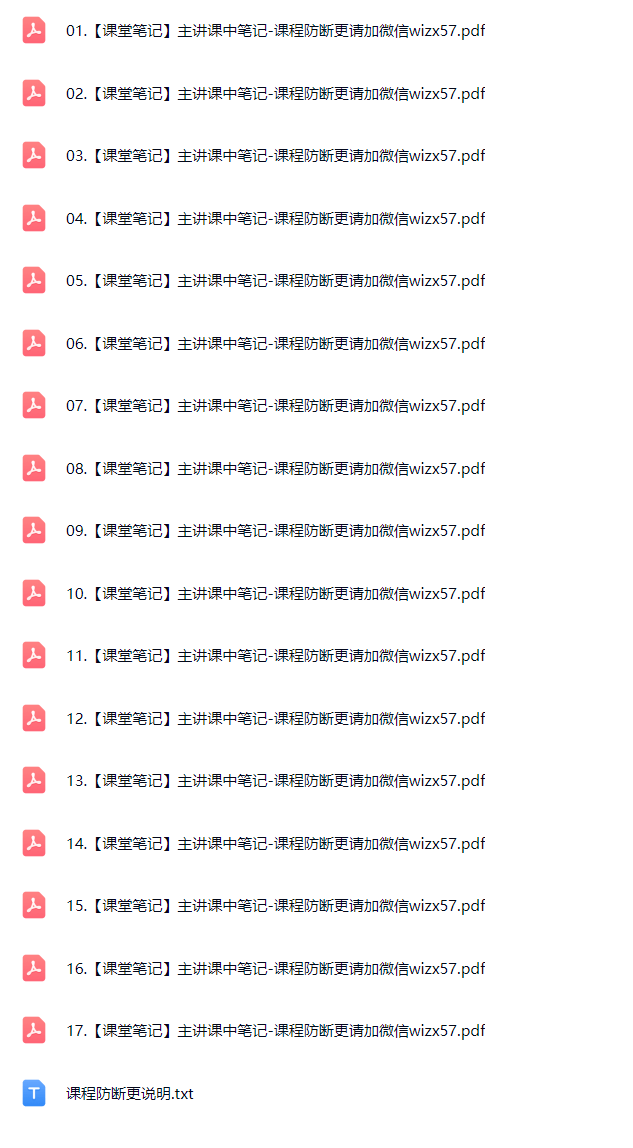This screenshot has width=633, height=1148.
Task: Open the 17.【课堂笔记】 PDF
Action: [x=275, y=1031]
